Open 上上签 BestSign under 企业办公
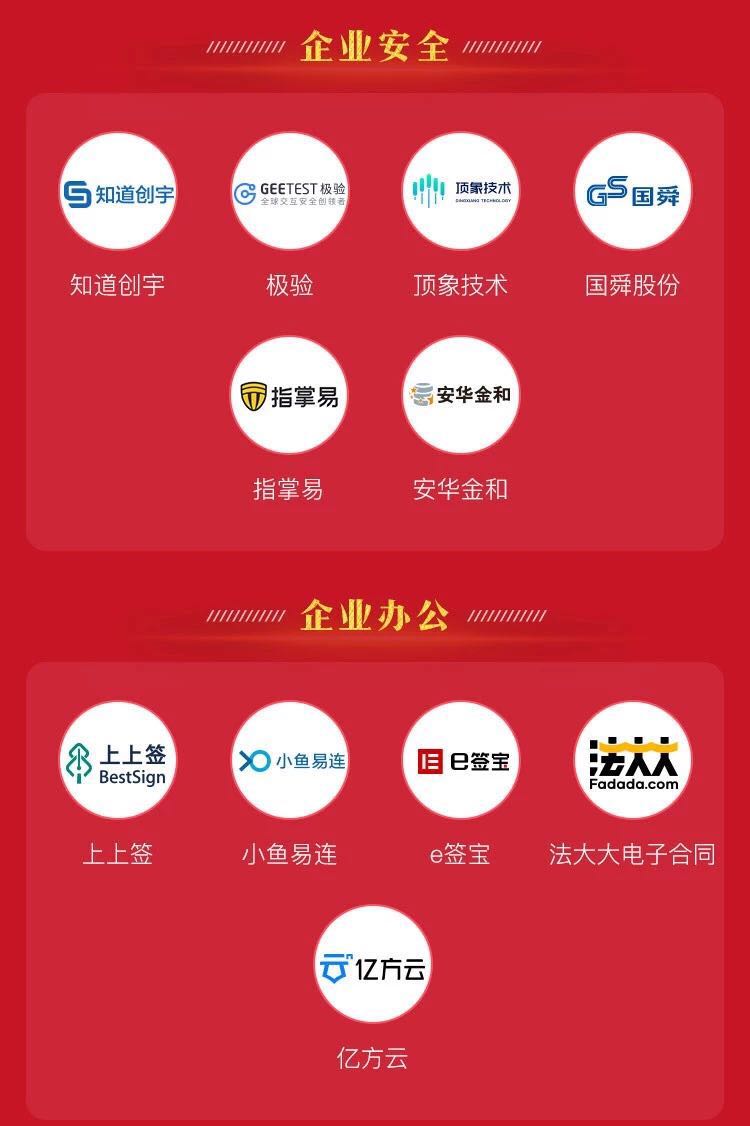This screenshot has height=1126, width=750. click(118, 761)
